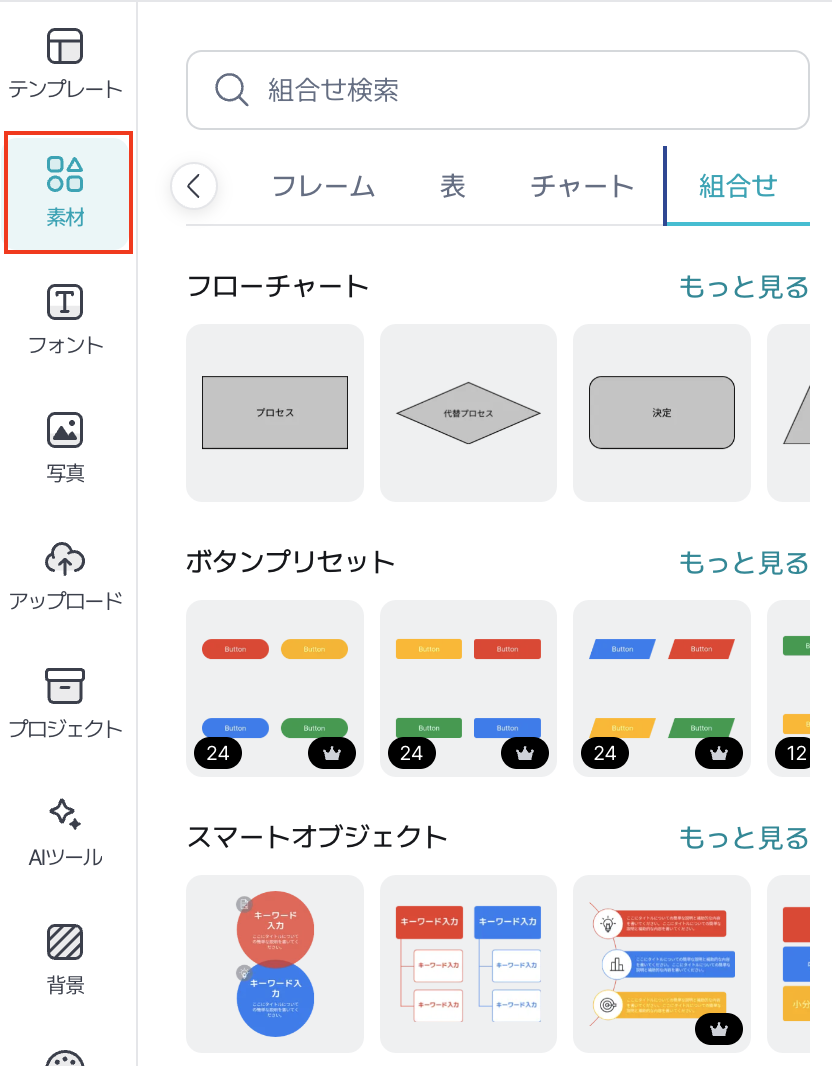See more スマートオブジェクト items
The height and width of the screenshot is (1066, 832).
point(743,837)
